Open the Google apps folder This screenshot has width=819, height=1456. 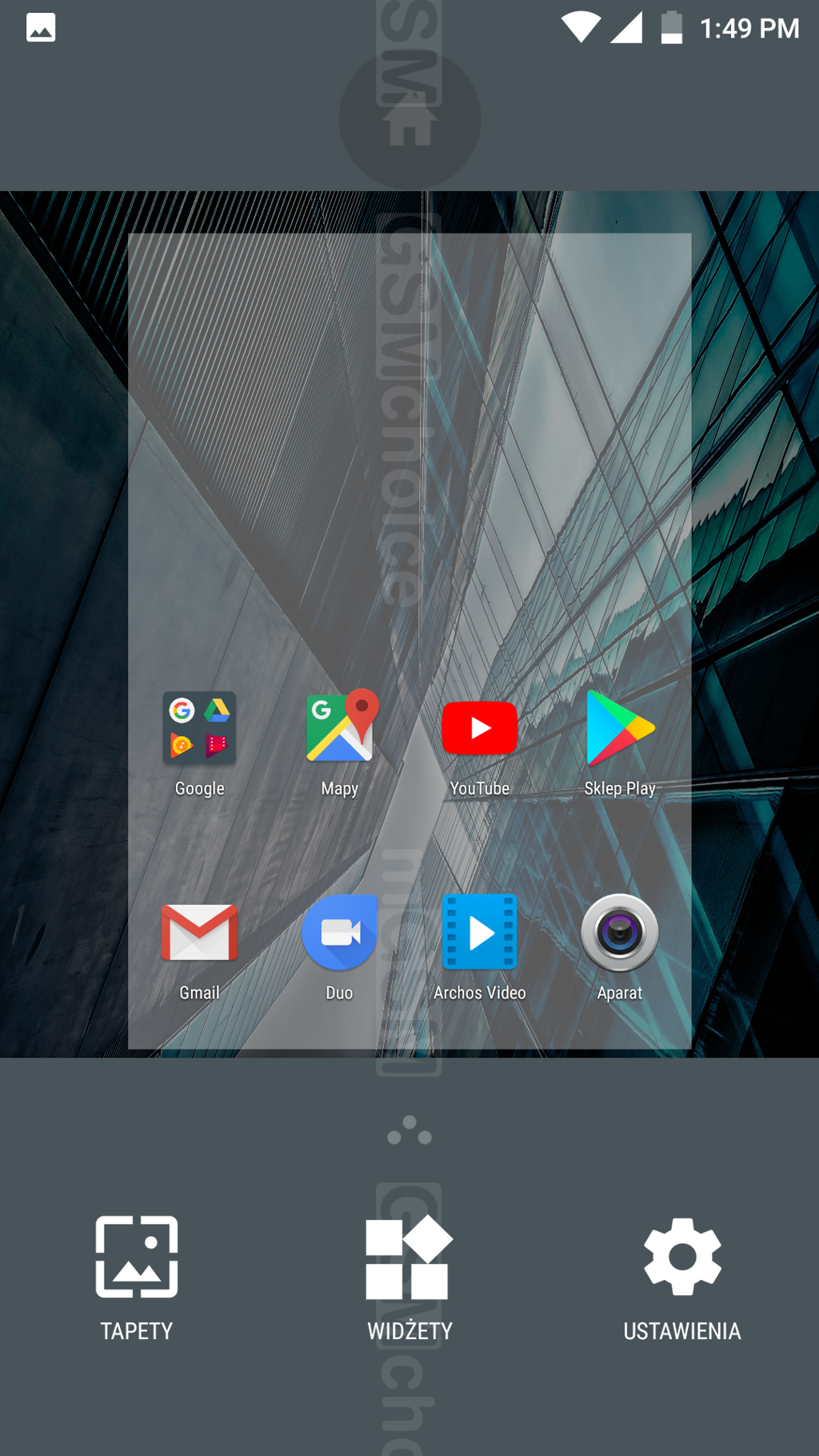199,729
